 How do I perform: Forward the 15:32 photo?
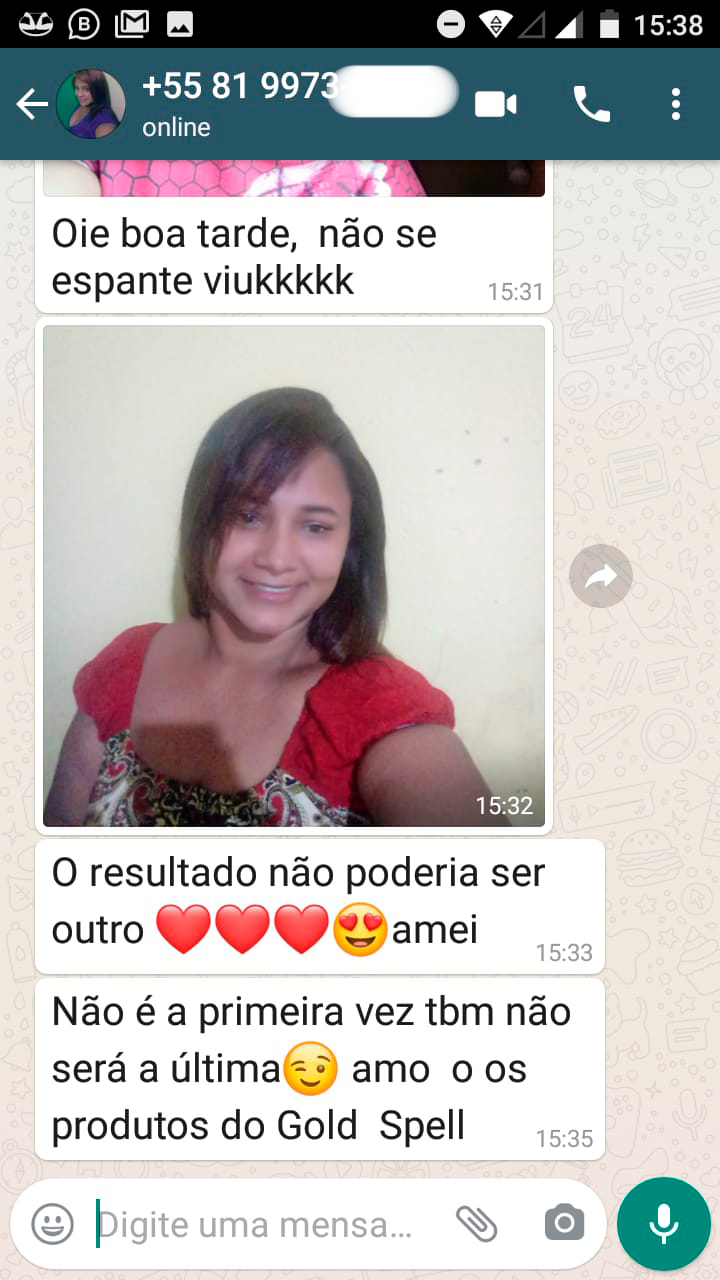click(x=600, y=576)
